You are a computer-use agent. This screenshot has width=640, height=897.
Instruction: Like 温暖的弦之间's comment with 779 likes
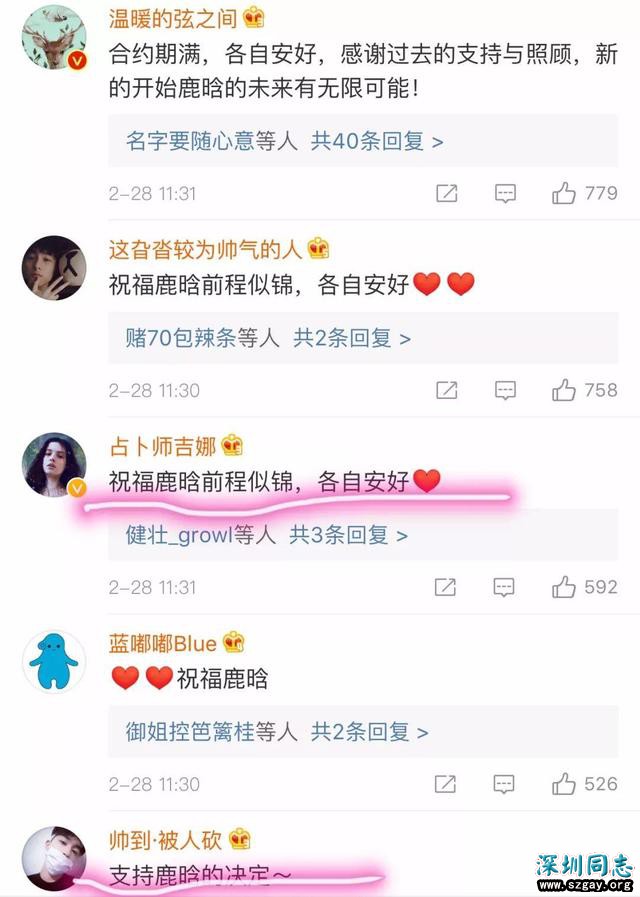pos(564,194)
